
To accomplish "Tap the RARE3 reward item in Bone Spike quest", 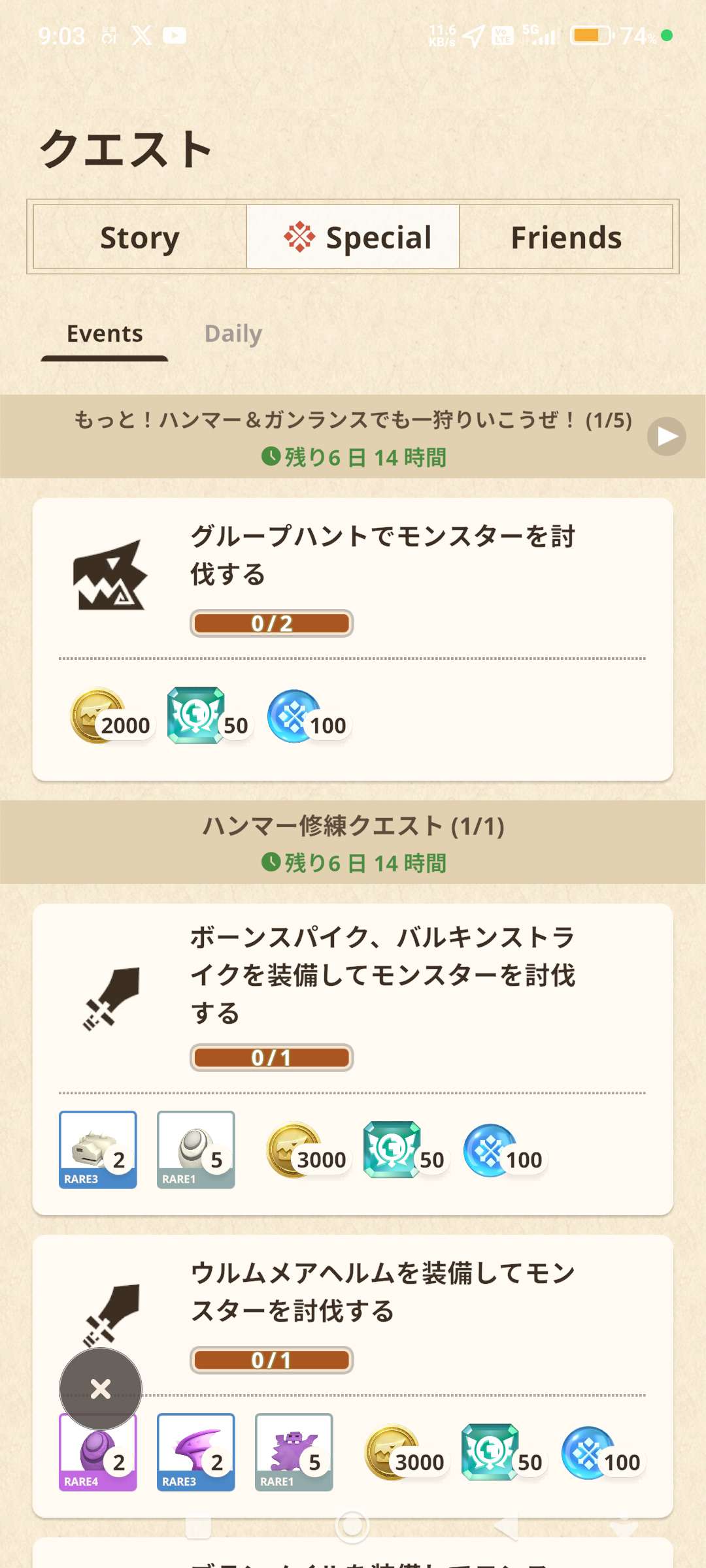I will point(98,1150).
